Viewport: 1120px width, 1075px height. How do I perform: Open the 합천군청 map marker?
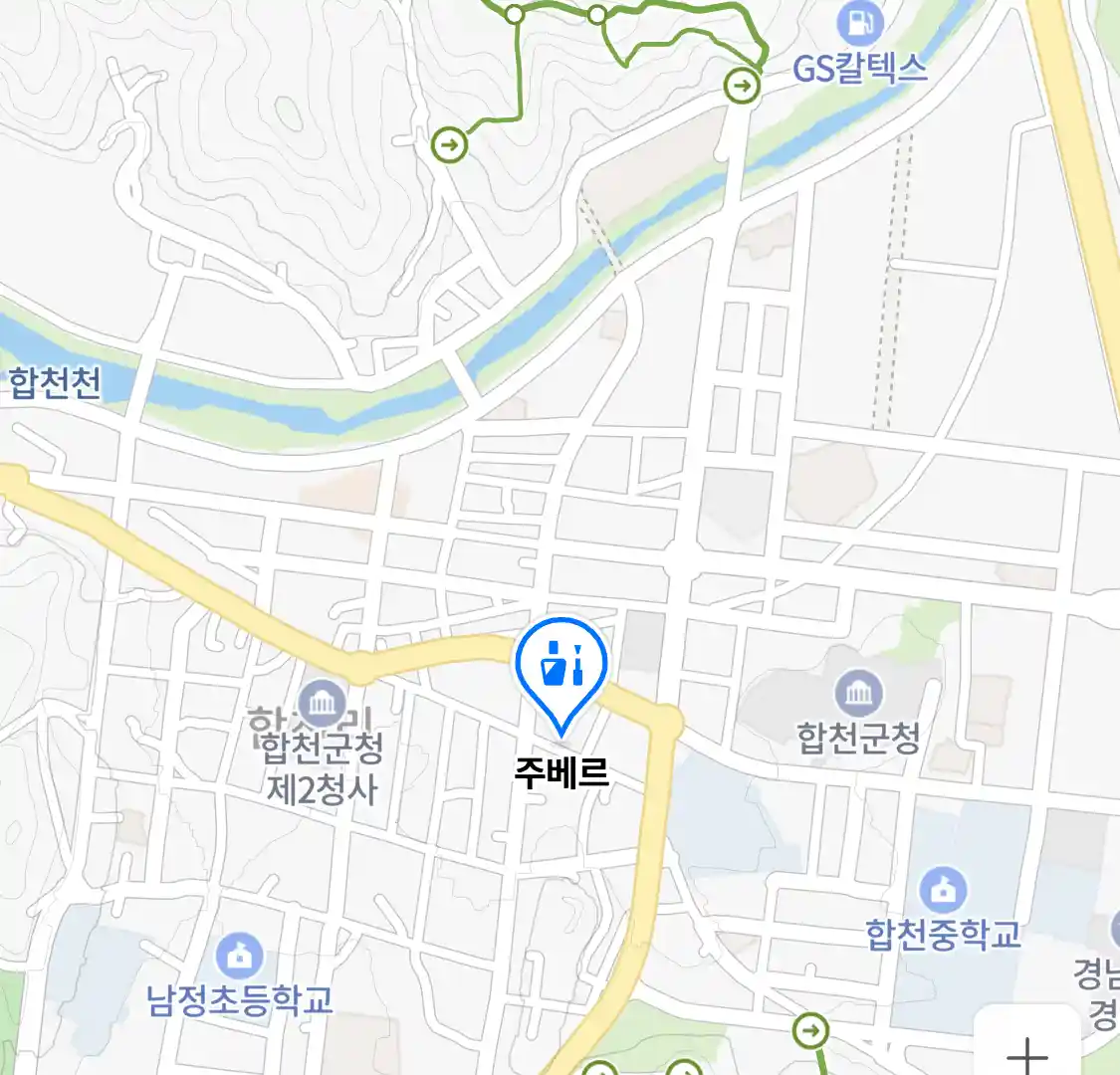[857, 693]
